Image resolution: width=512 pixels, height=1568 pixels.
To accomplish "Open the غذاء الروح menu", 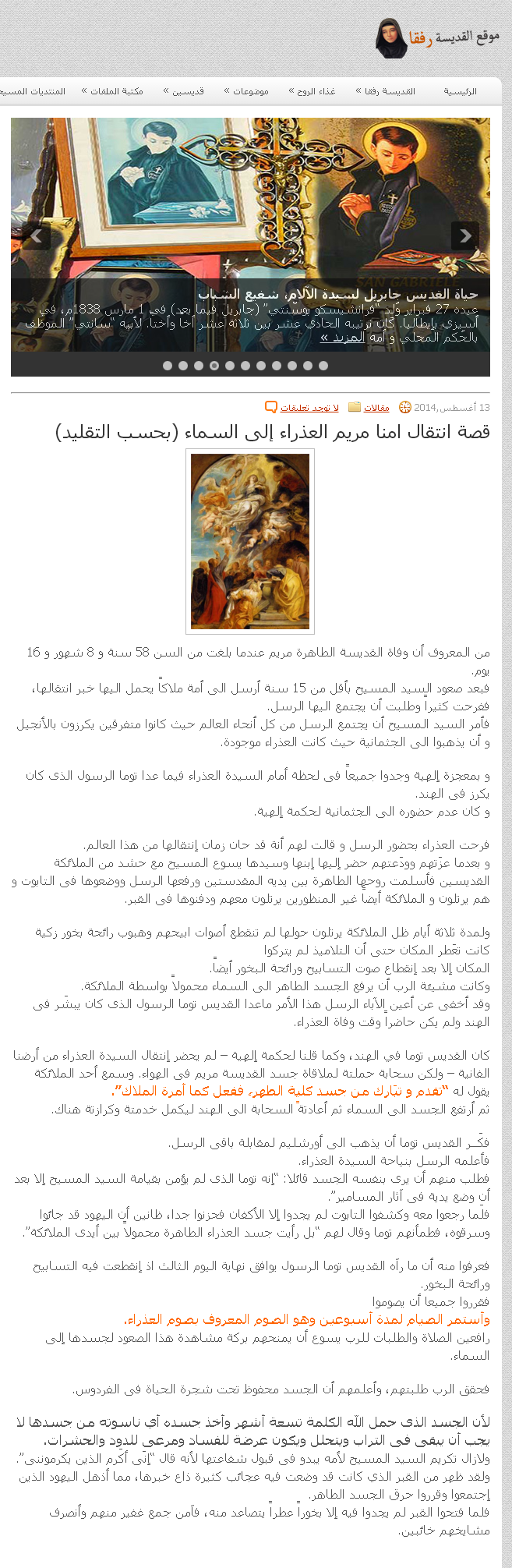I will point(314,91).
